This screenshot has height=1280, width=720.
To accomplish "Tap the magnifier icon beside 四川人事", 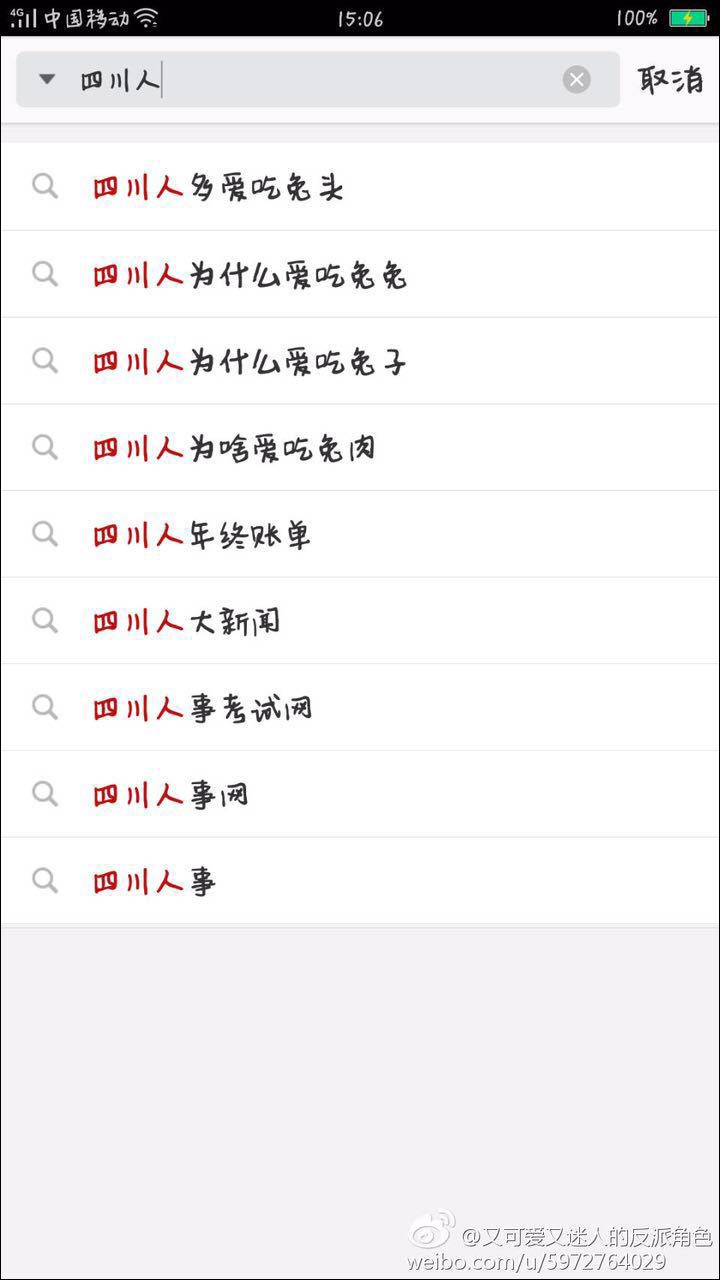I will [44, 880].
